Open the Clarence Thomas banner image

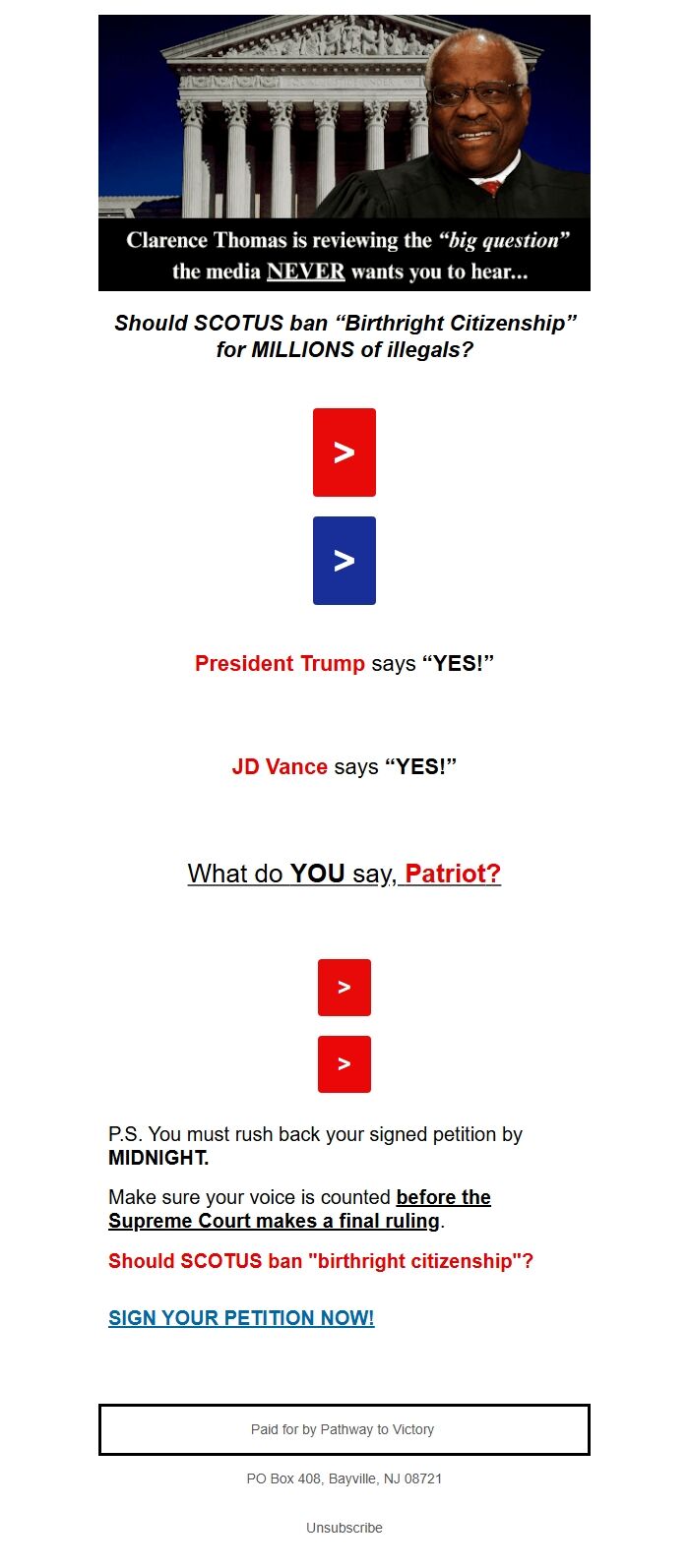344,152
